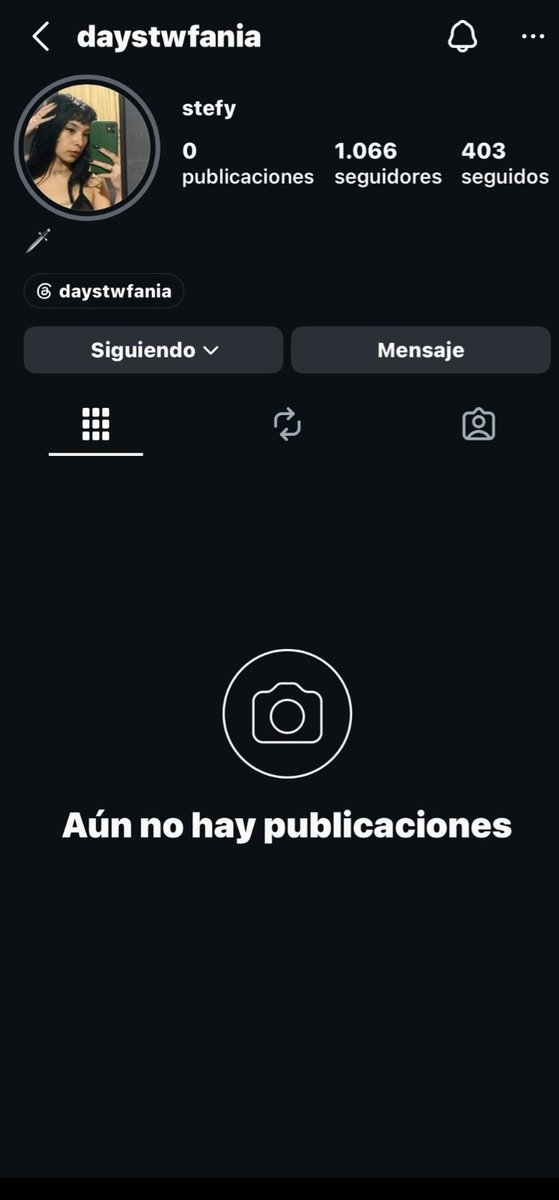Open the notifications bell for daystwfania

[x=462, y=37]
